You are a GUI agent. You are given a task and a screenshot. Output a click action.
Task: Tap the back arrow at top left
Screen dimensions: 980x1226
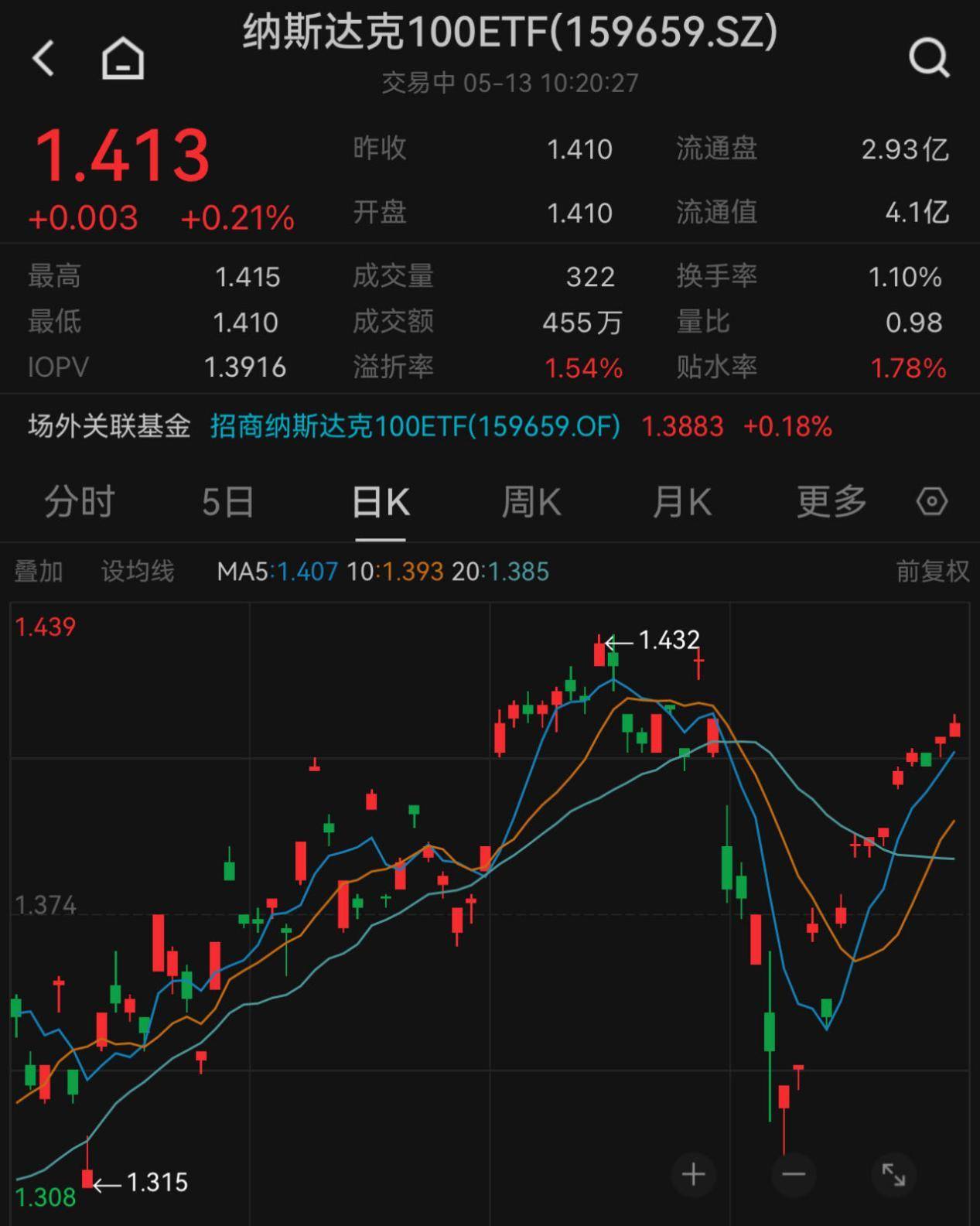tap(43, 58)
